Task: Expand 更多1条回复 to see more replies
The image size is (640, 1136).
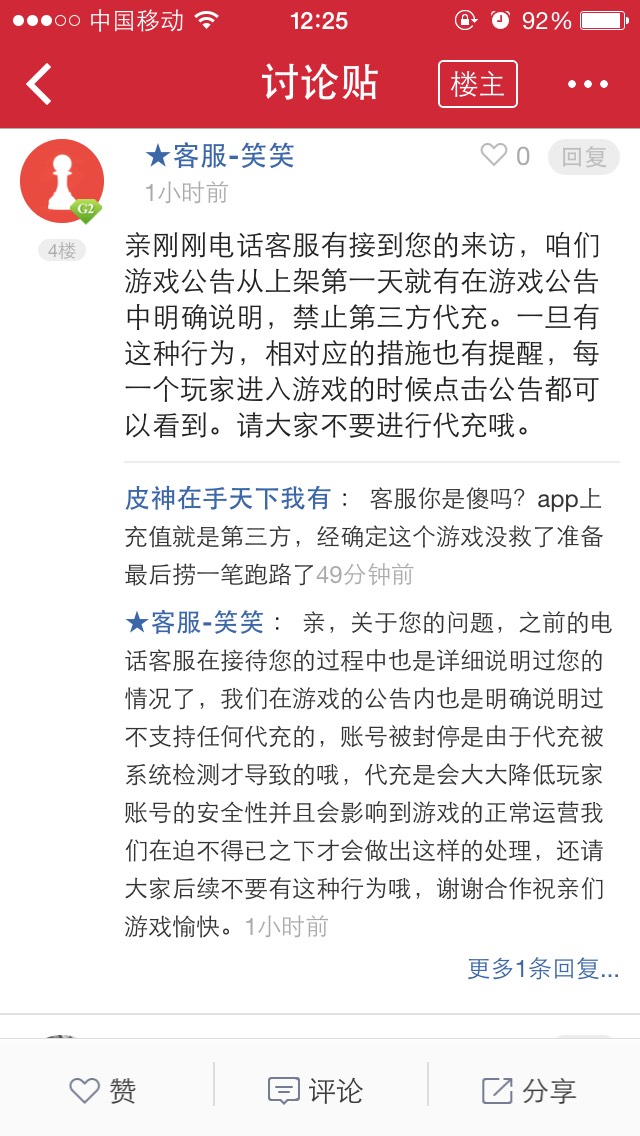Action: tap(543, 968)
